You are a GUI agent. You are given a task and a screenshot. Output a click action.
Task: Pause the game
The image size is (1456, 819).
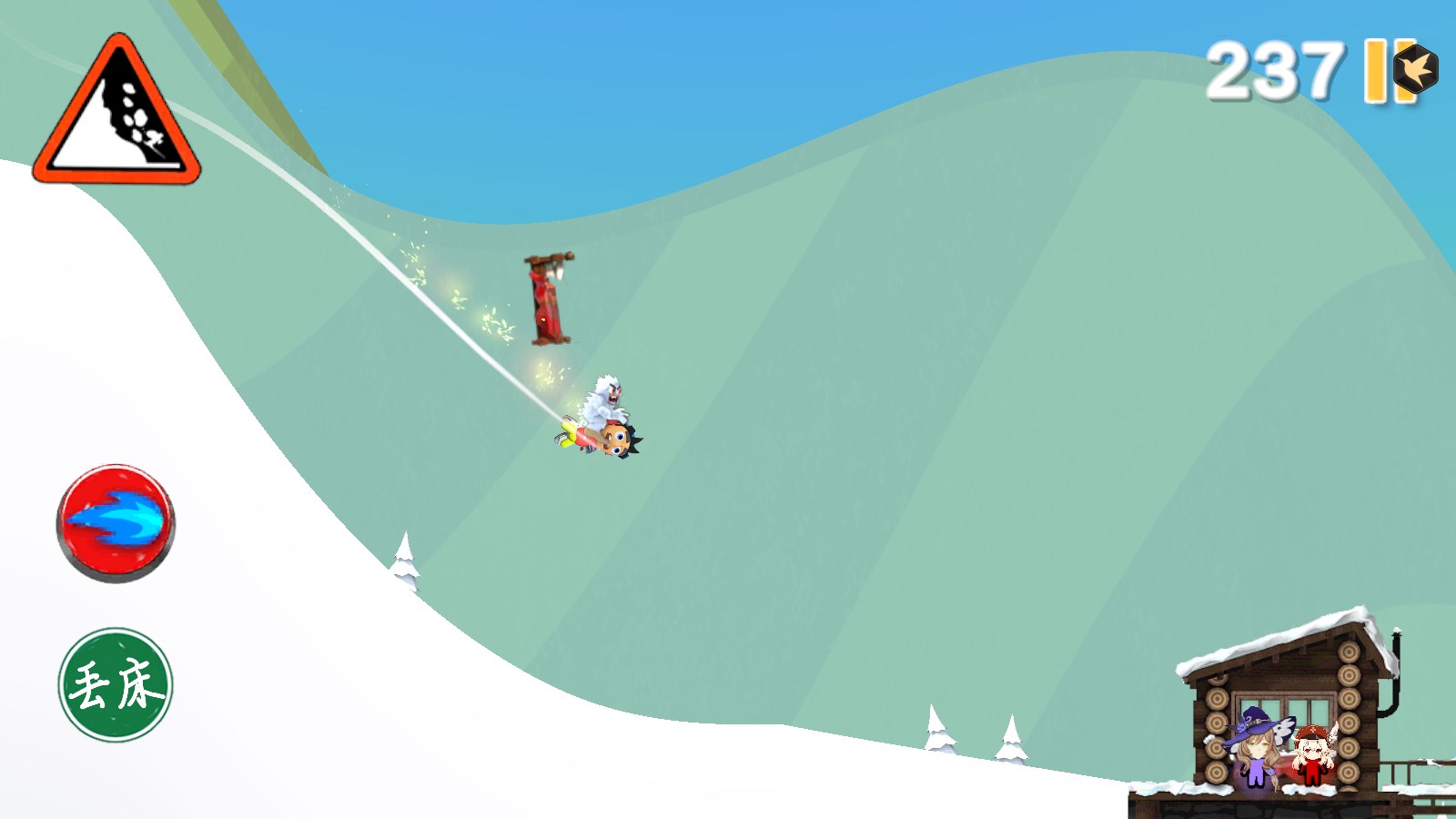tap(1378, 71)
